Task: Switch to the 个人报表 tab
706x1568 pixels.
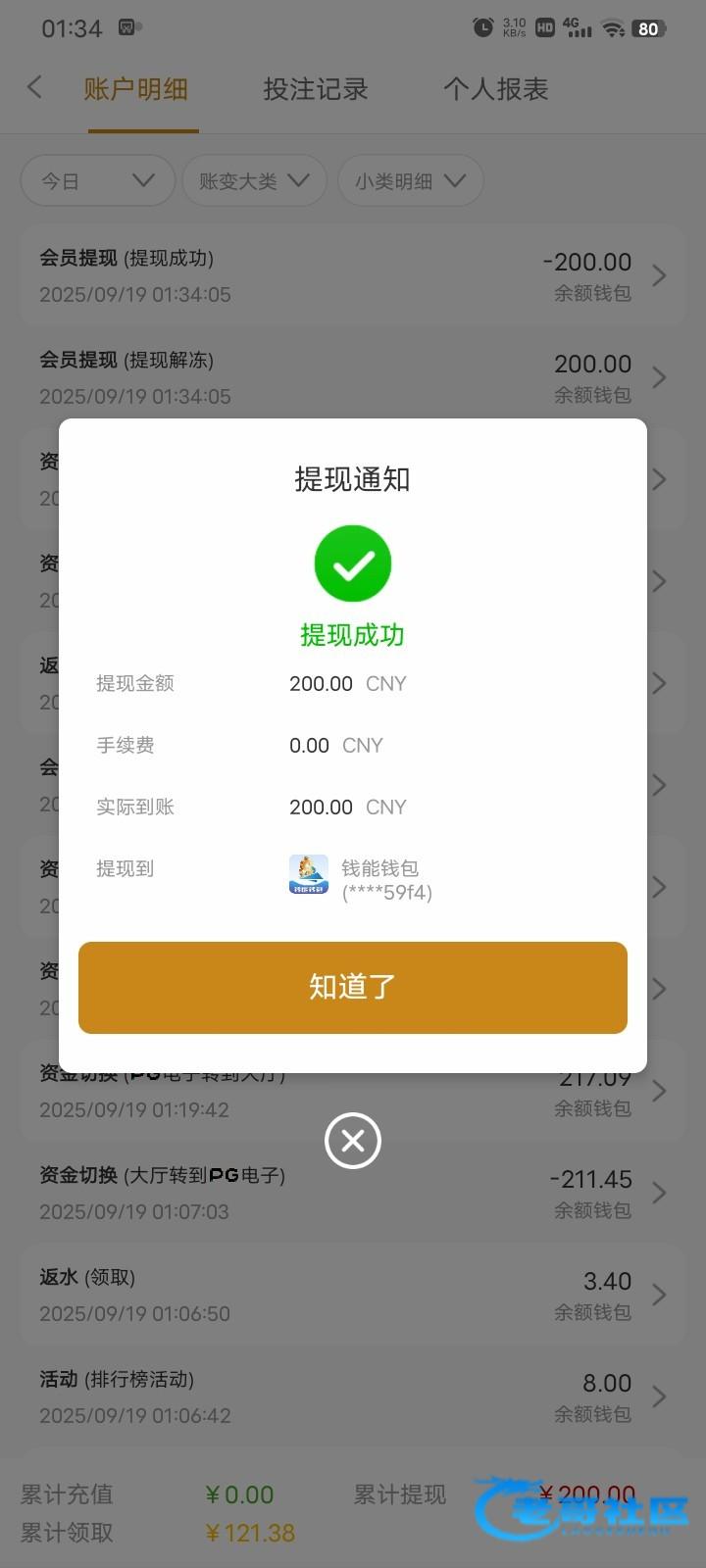Action: click(x=495, y=89)
